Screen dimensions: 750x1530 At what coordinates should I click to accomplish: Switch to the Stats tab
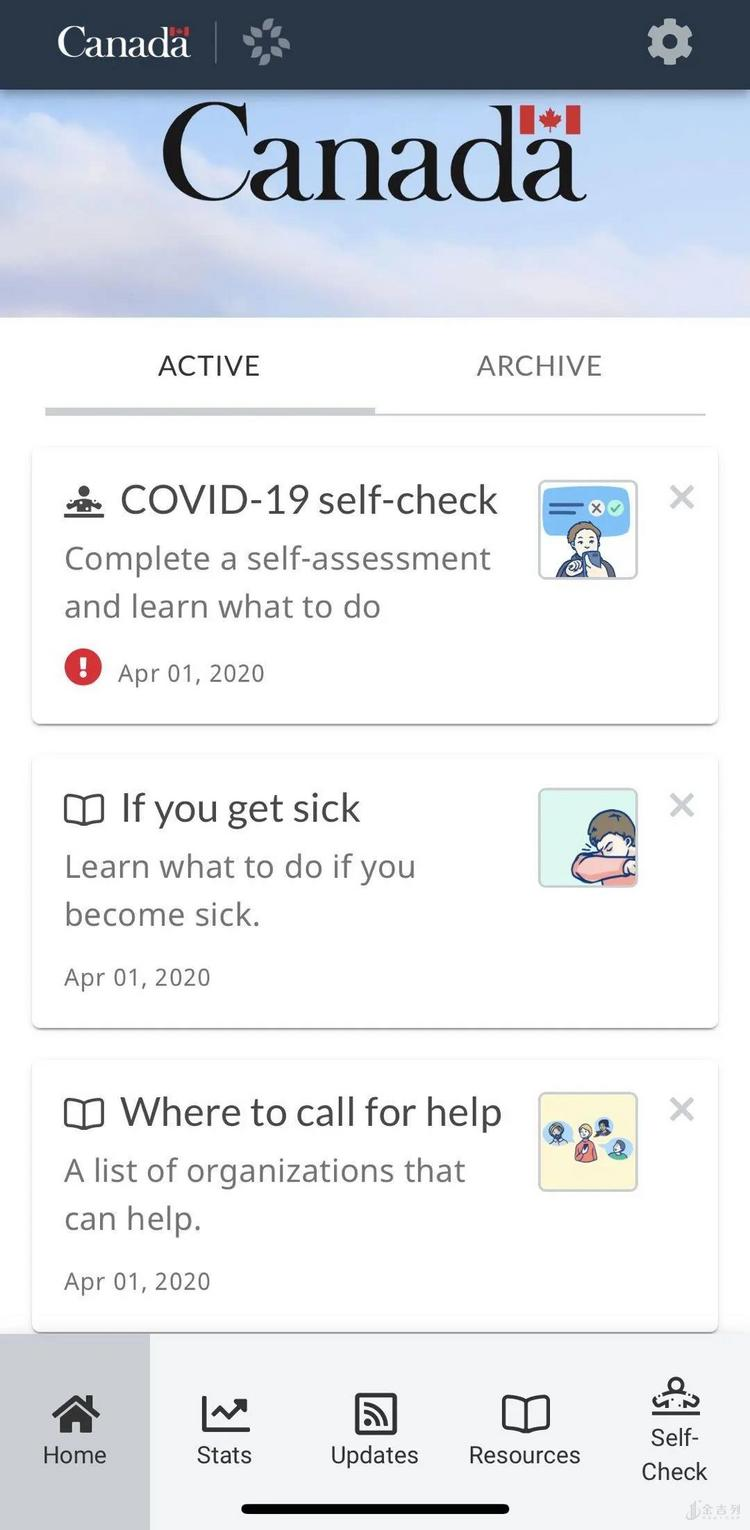pyautogui.click(x=224, y=1431)
